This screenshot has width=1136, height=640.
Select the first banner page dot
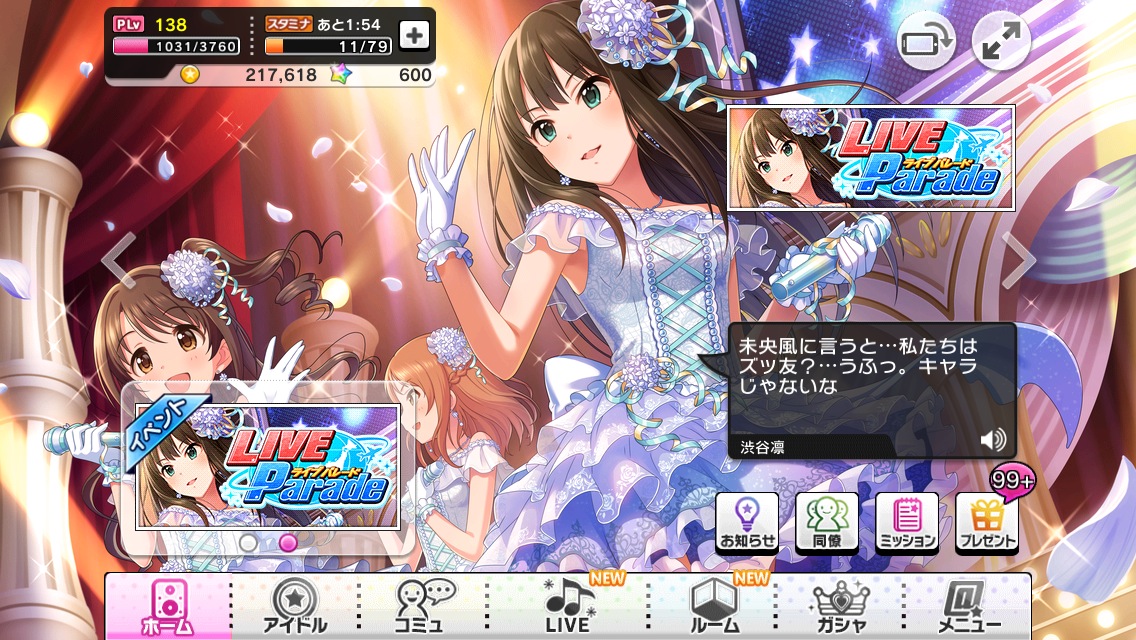coord(248,542)
